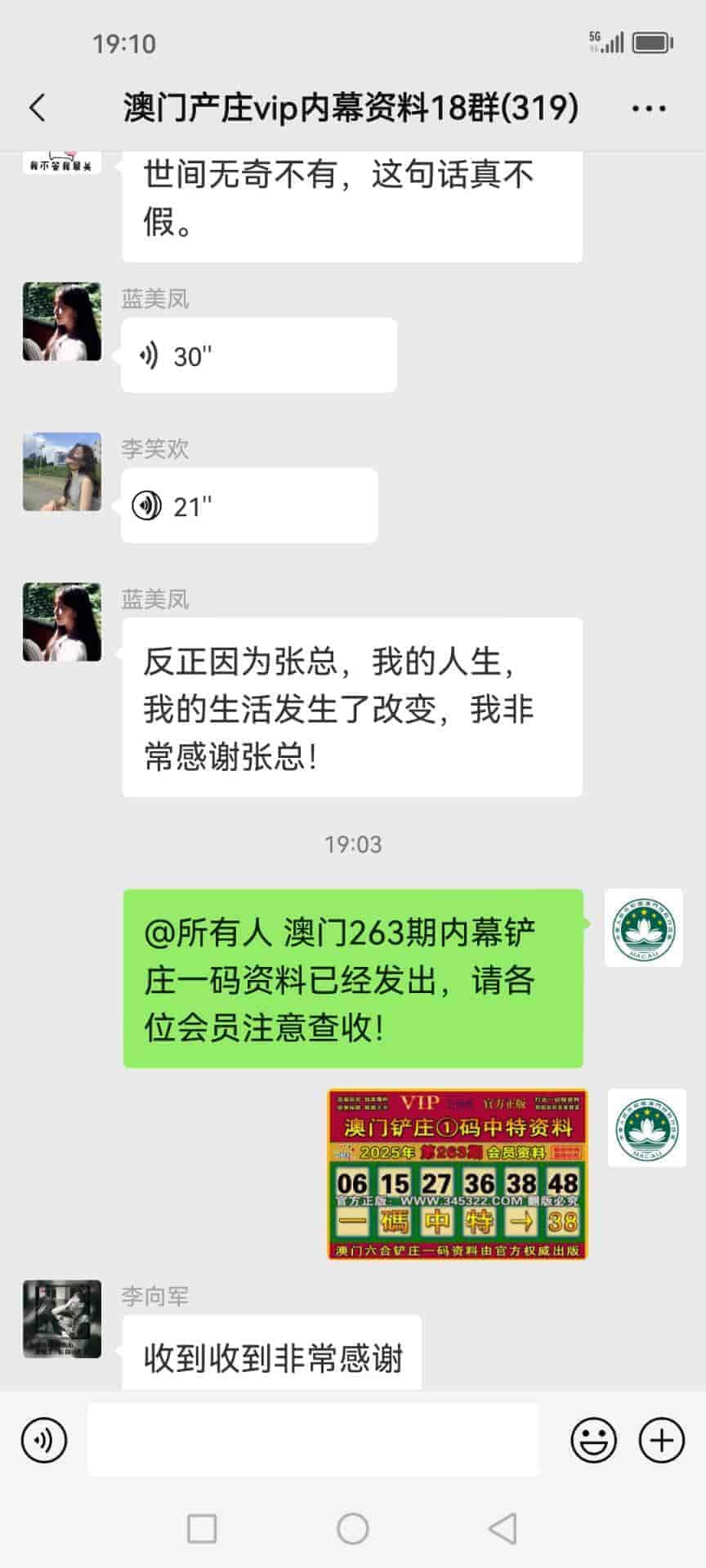
Task: View the 263期 picture sent in chat
Action: click(457, 1174)
